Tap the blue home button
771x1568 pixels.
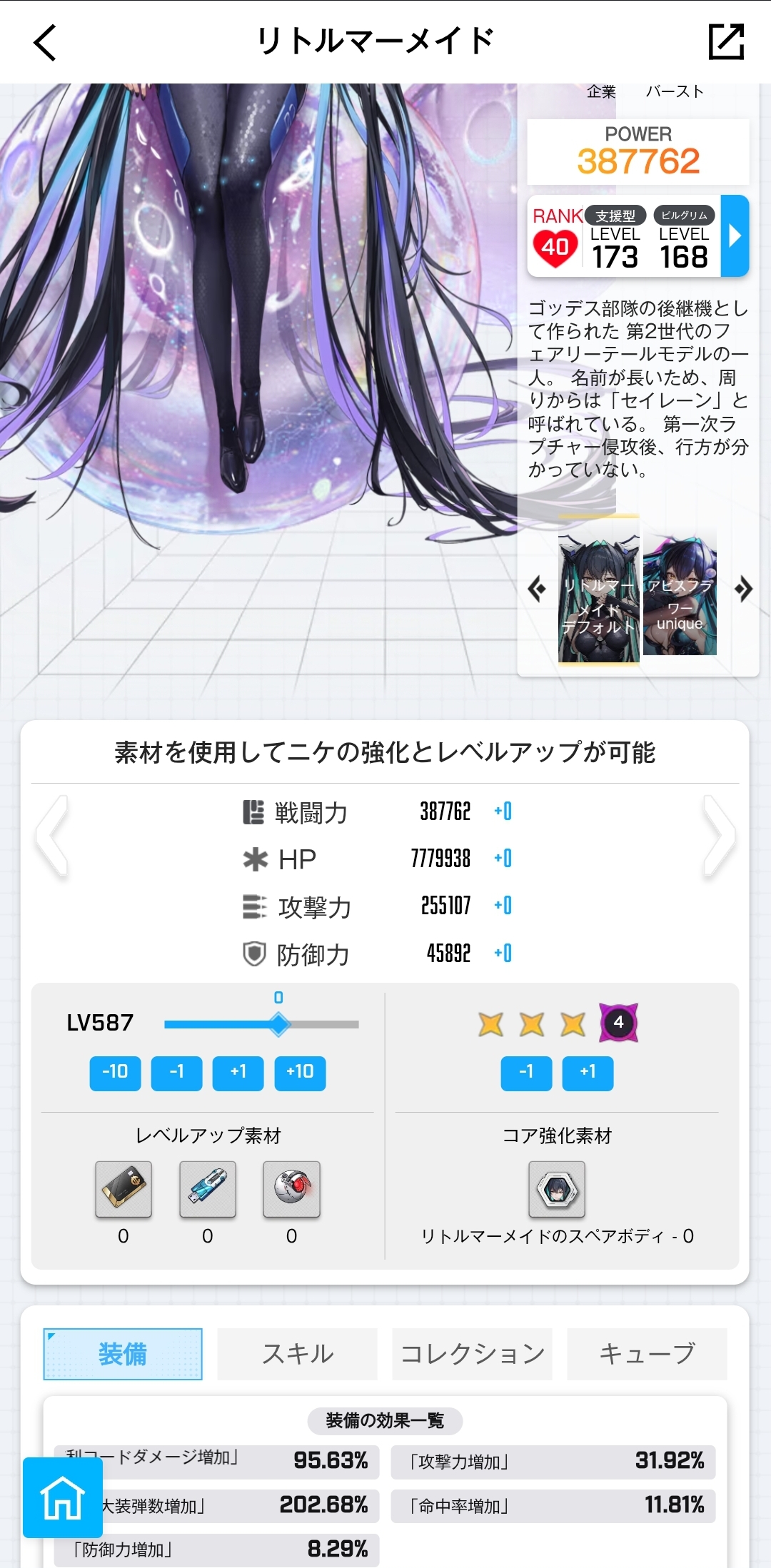[x=63, y=1497]
